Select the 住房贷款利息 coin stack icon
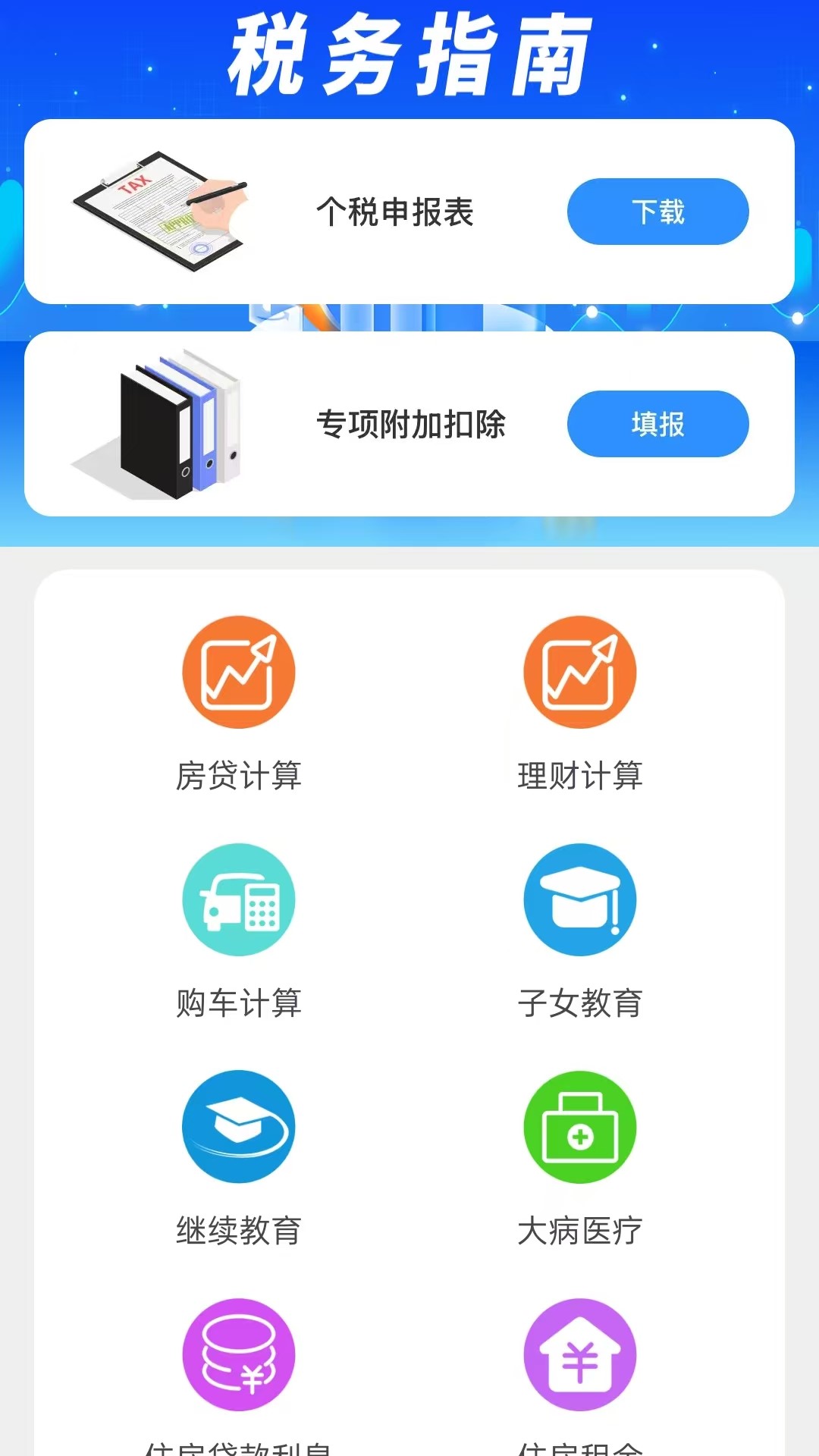 [x=238, y=1354]
